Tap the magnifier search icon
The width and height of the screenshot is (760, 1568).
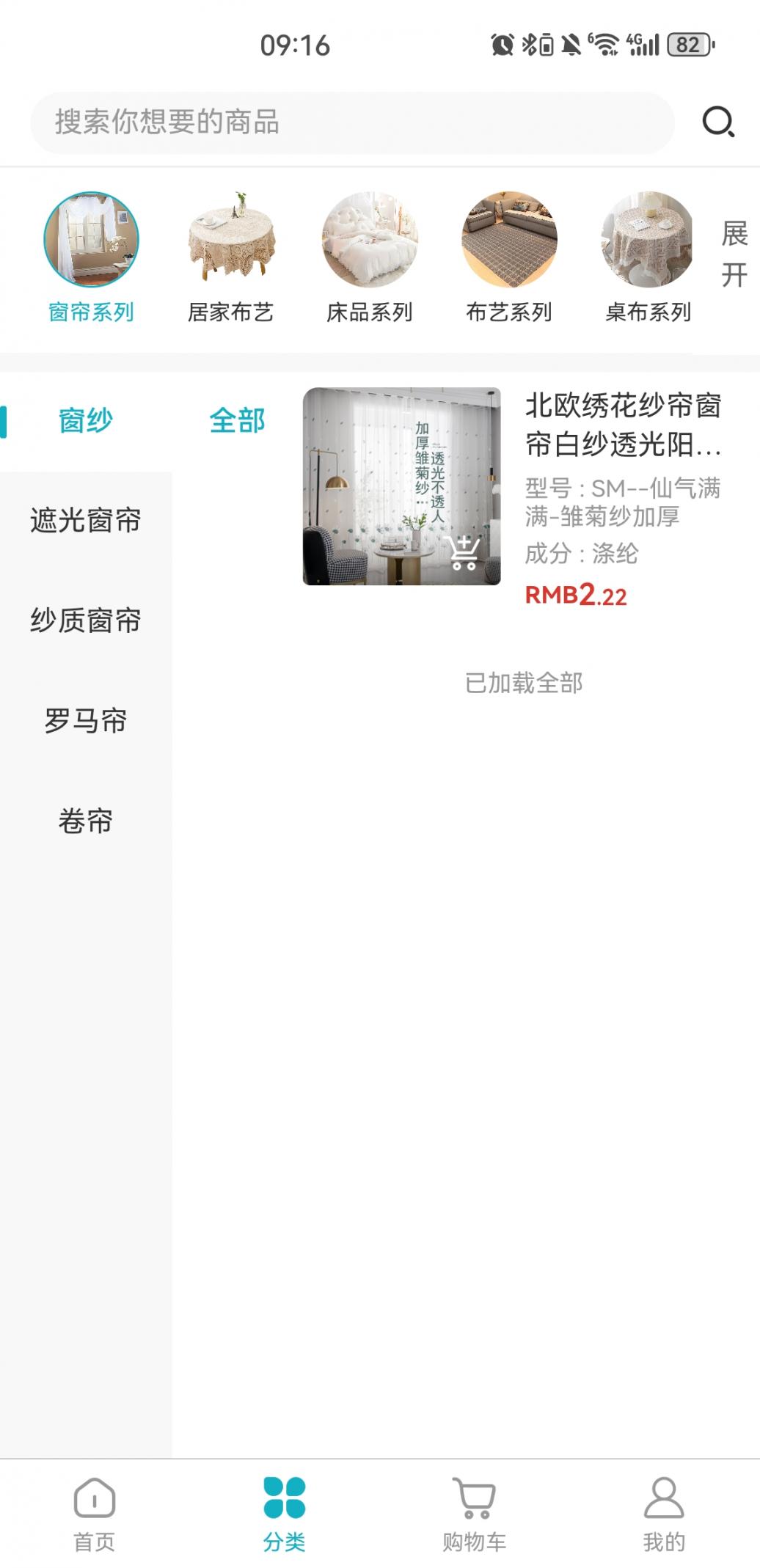[717, 122]
